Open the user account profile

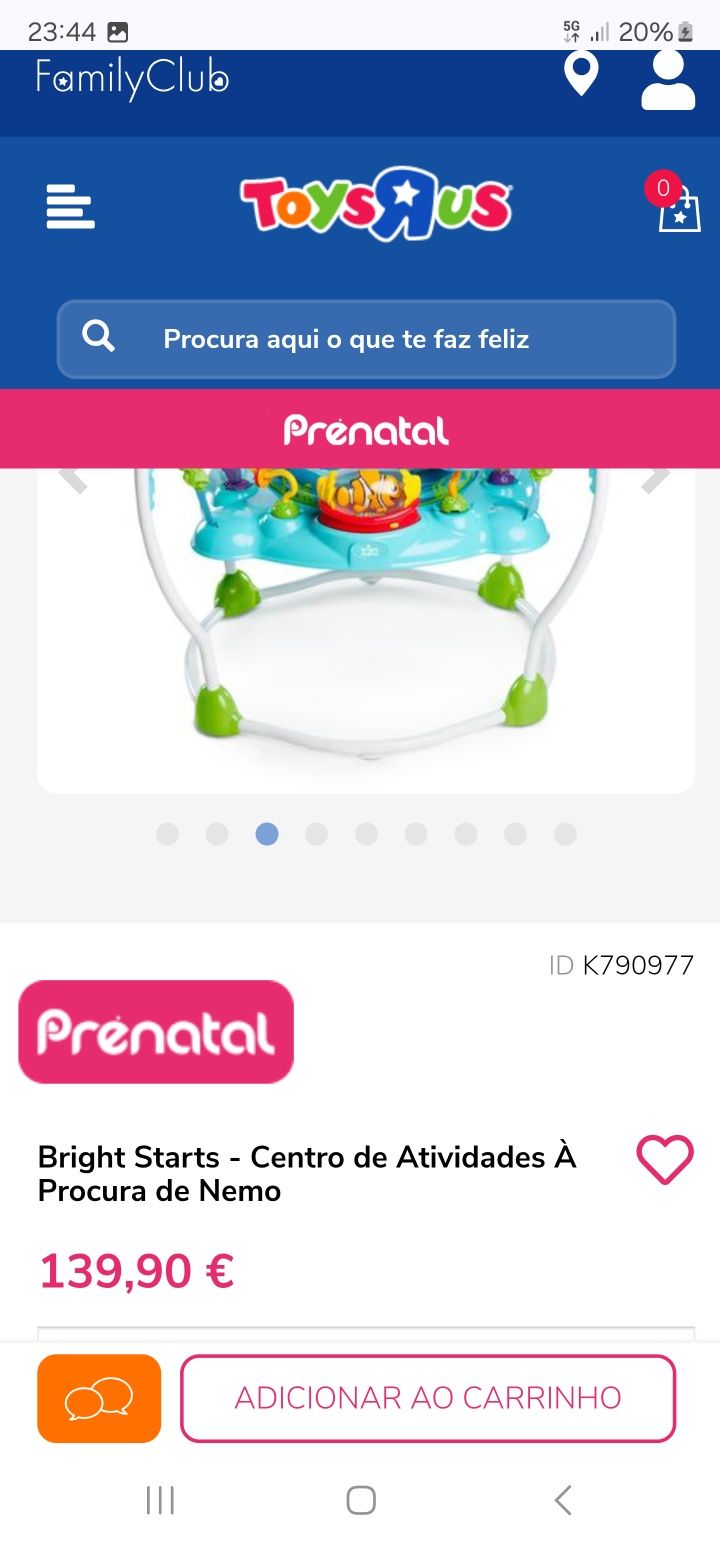[667, 80]
